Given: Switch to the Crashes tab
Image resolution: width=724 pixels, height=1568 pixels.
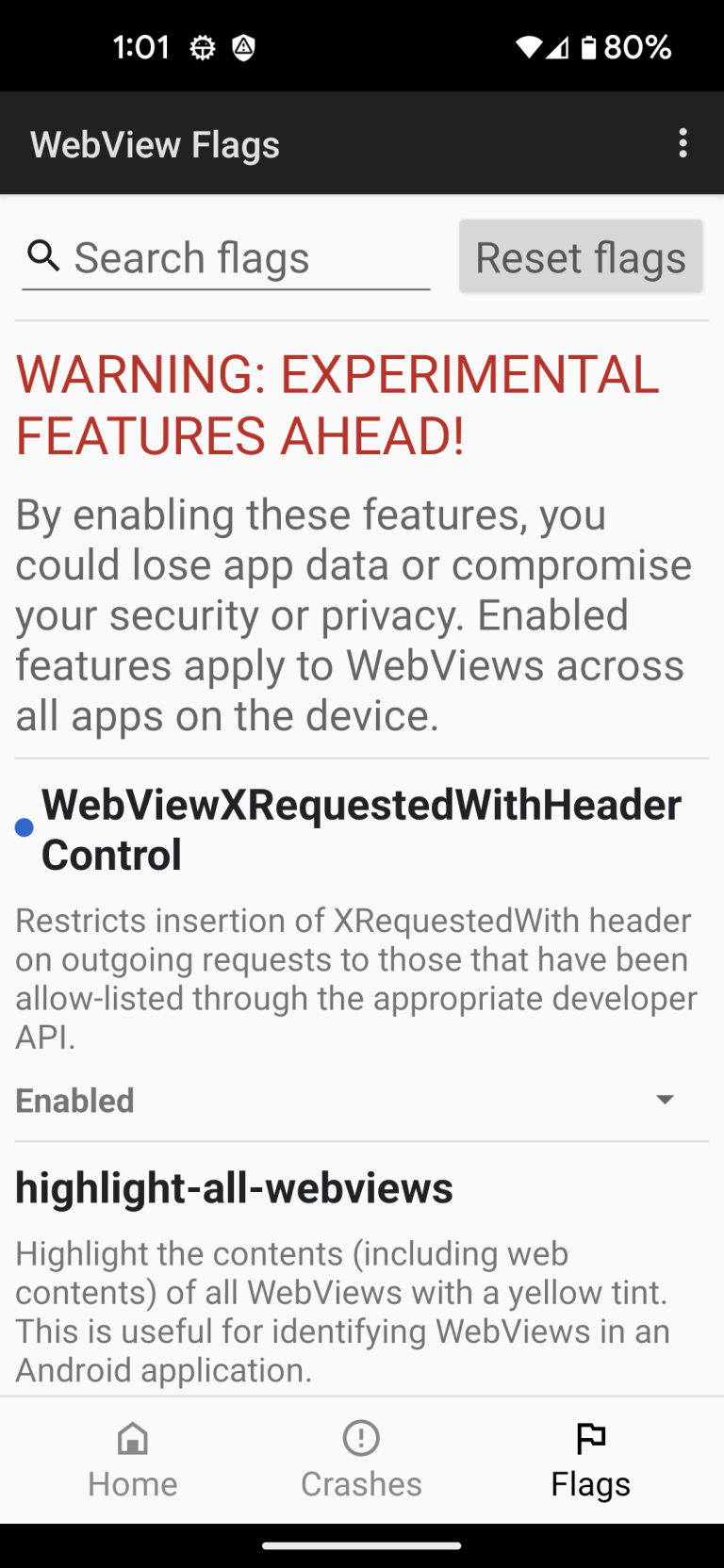Looking at the screenshot, I should click(361, 1456).
